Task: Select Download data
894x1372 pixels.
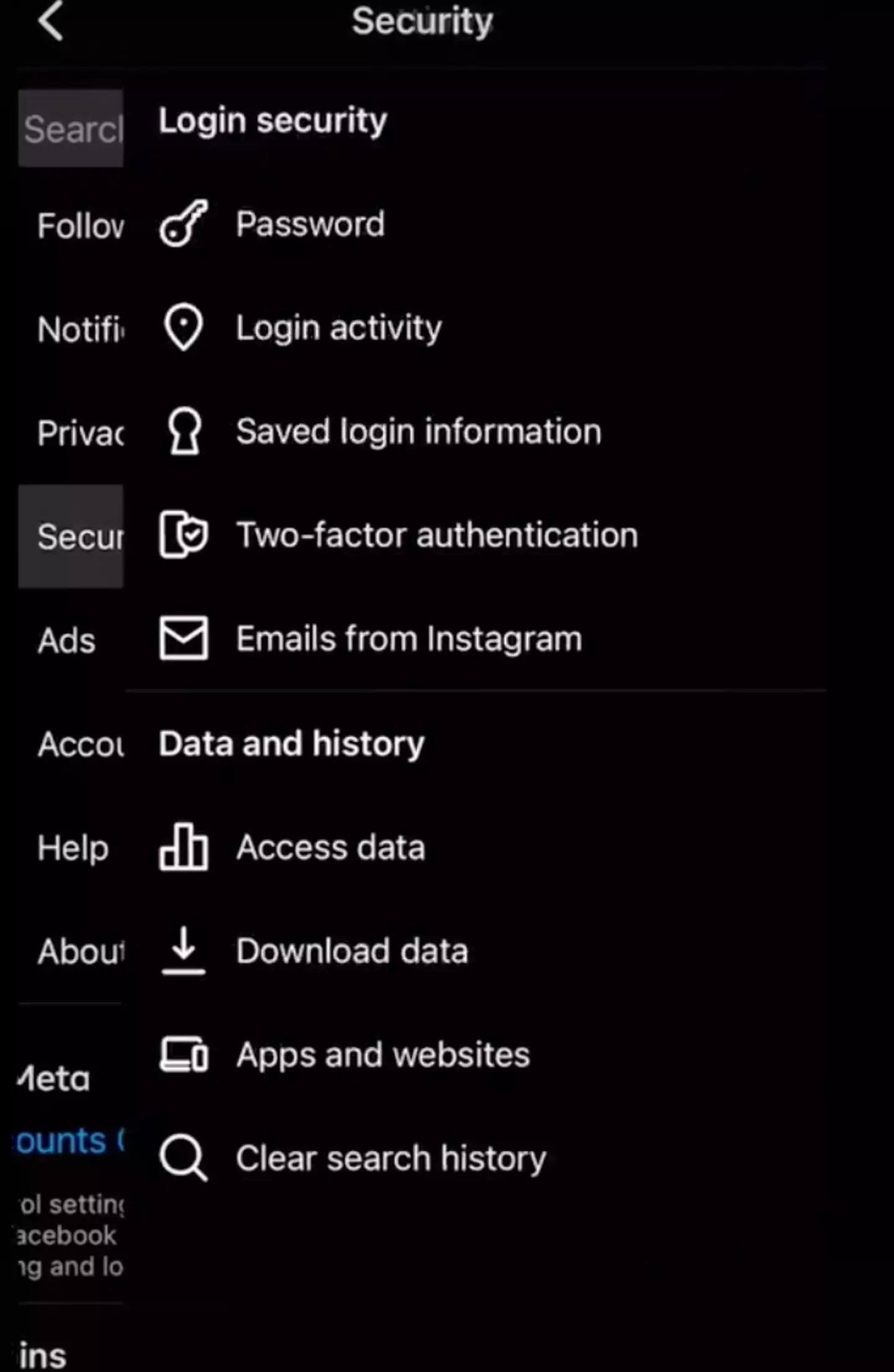Action: [x=351, y=951]
